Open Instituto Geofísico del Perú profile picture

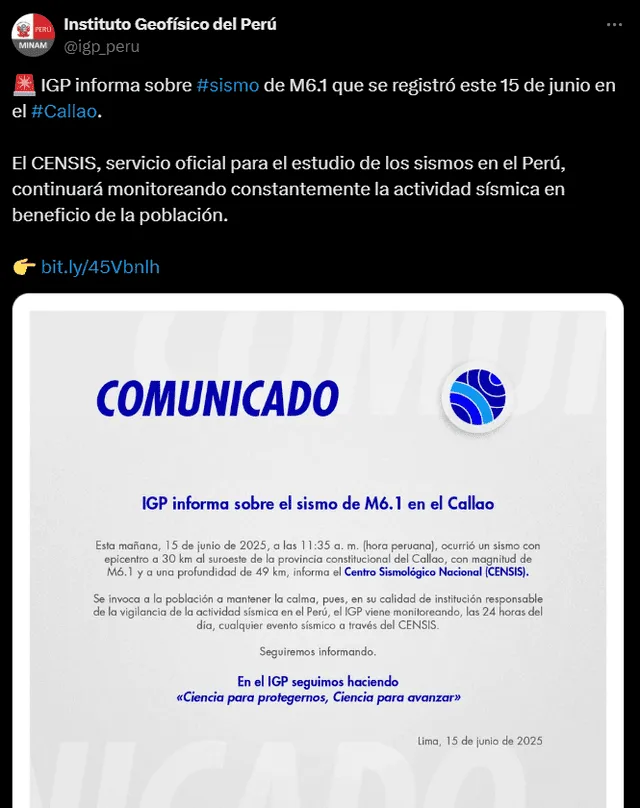click(33, 35)
